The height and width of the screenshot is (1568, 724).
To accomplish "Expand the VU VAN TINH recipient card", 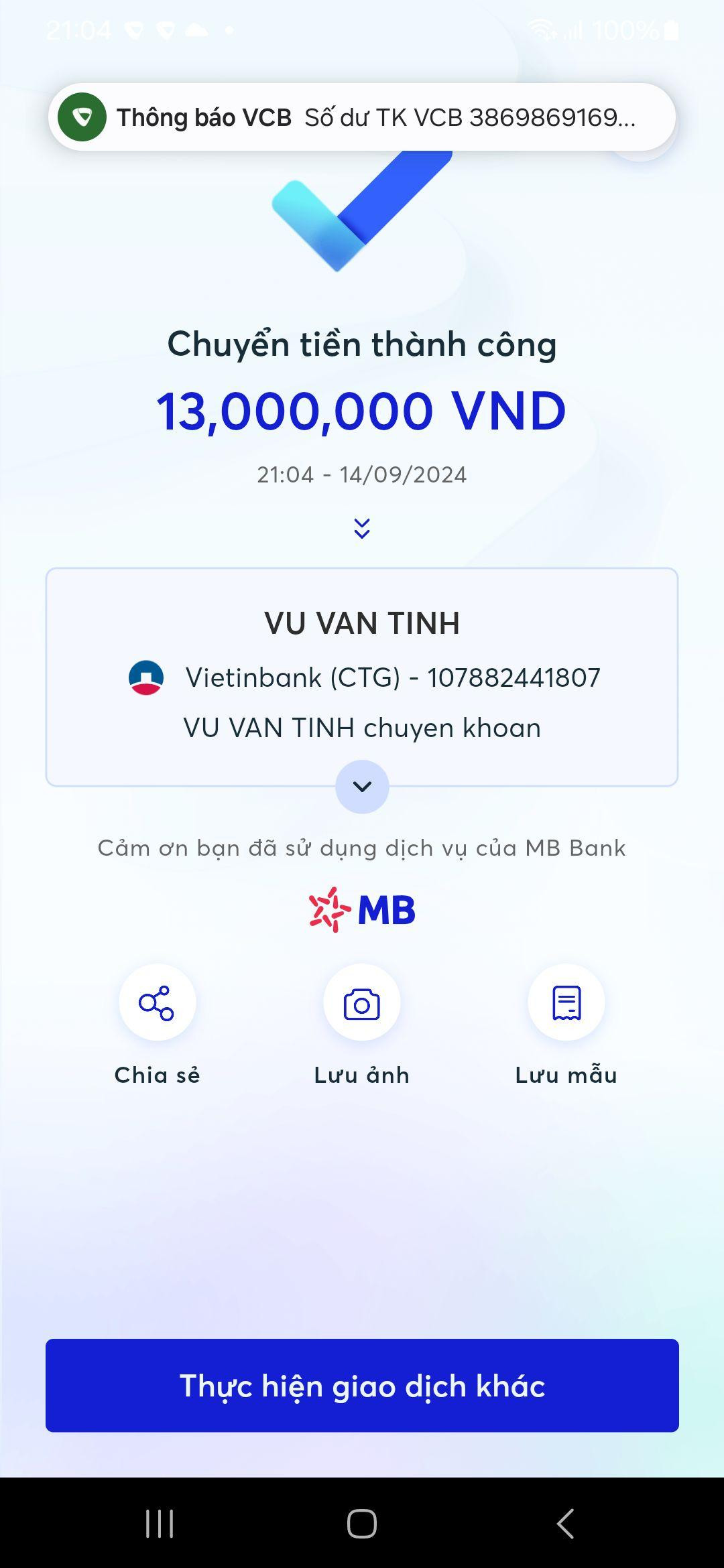I will [362, 786].
